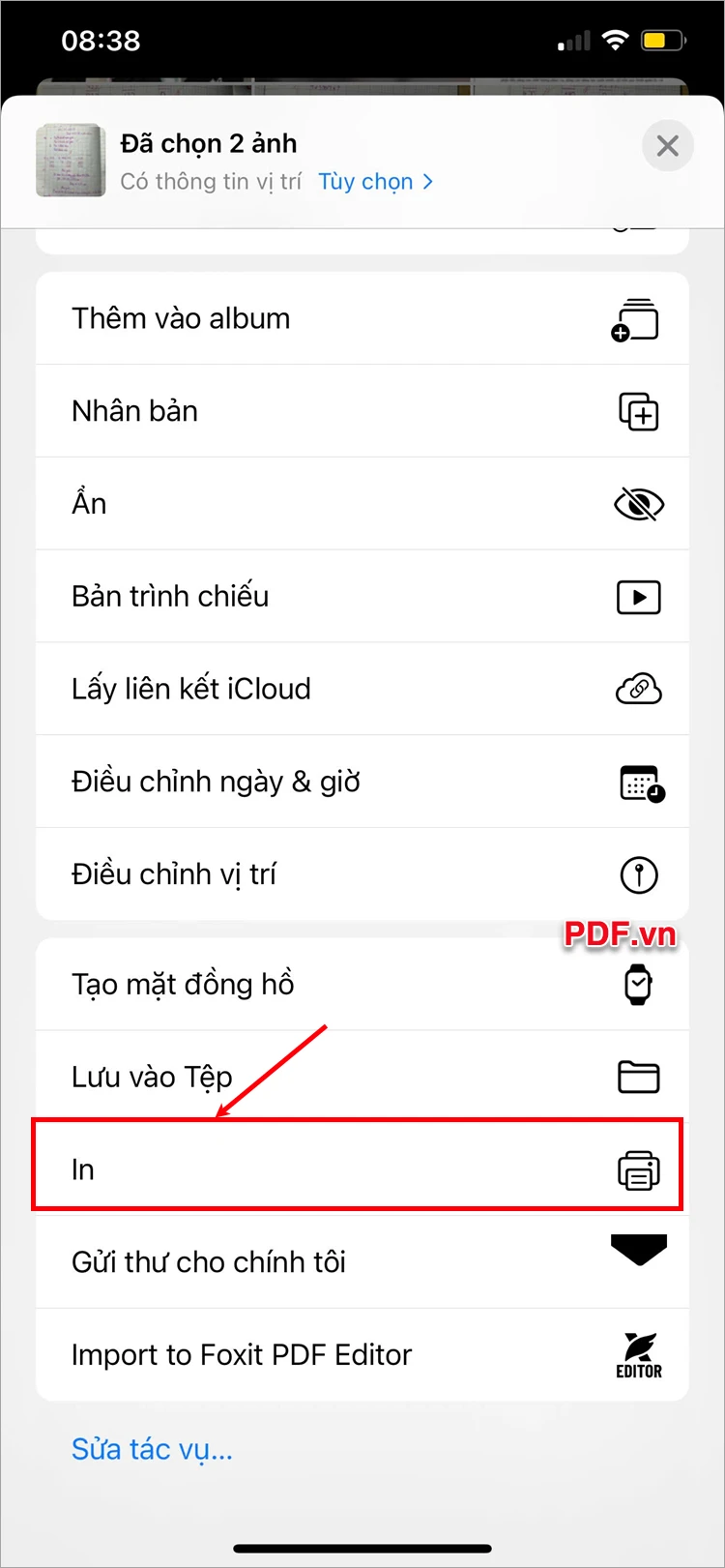
Task: Open Sửa tác vụ link
Action: point(152,1449)
